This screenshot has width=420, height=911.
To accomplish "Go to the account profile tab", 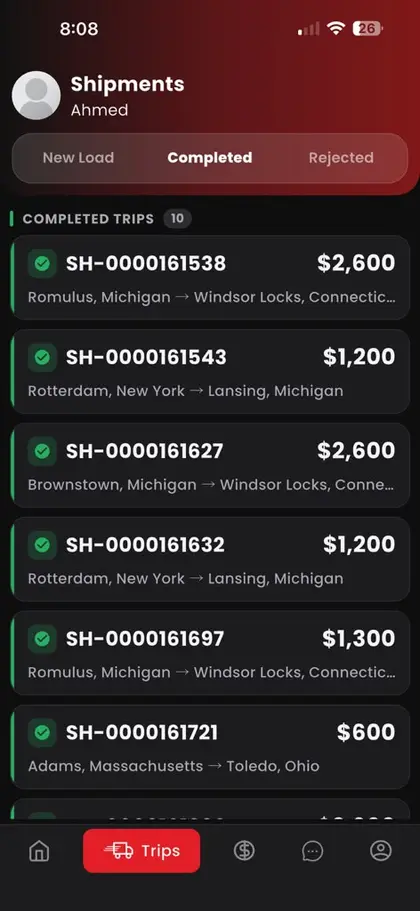I will (381, 851).
